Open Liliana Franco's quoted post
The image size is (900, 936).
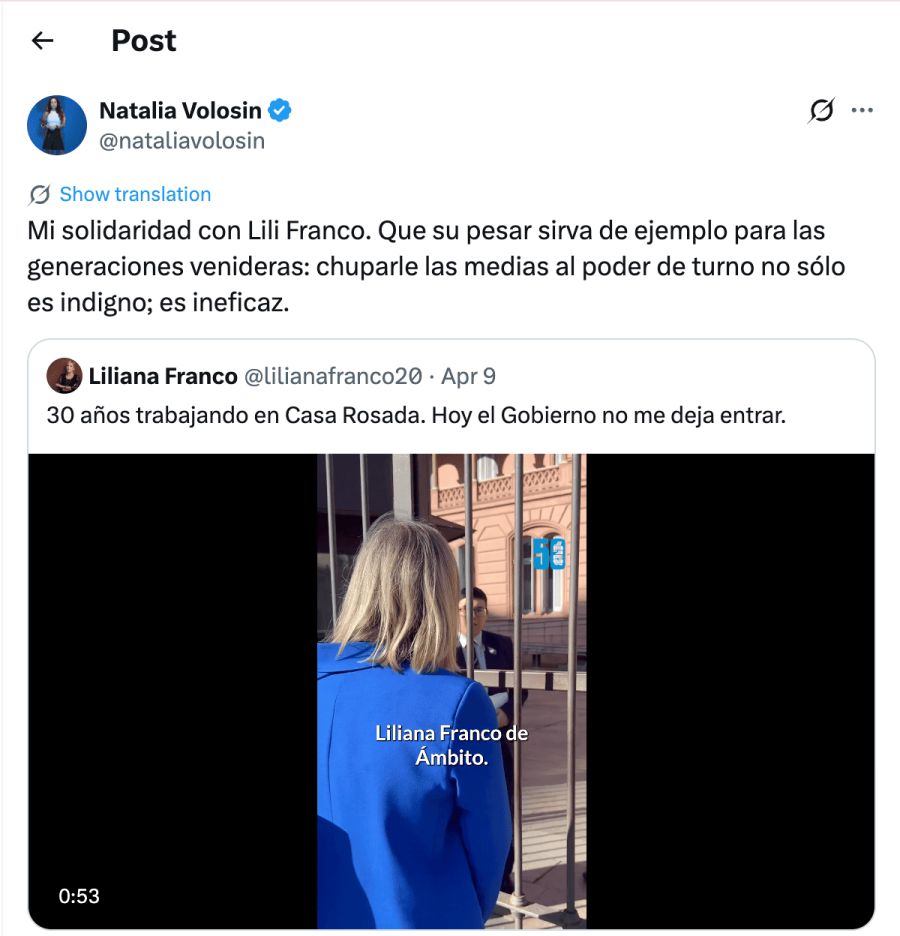(x=416, y=414)
